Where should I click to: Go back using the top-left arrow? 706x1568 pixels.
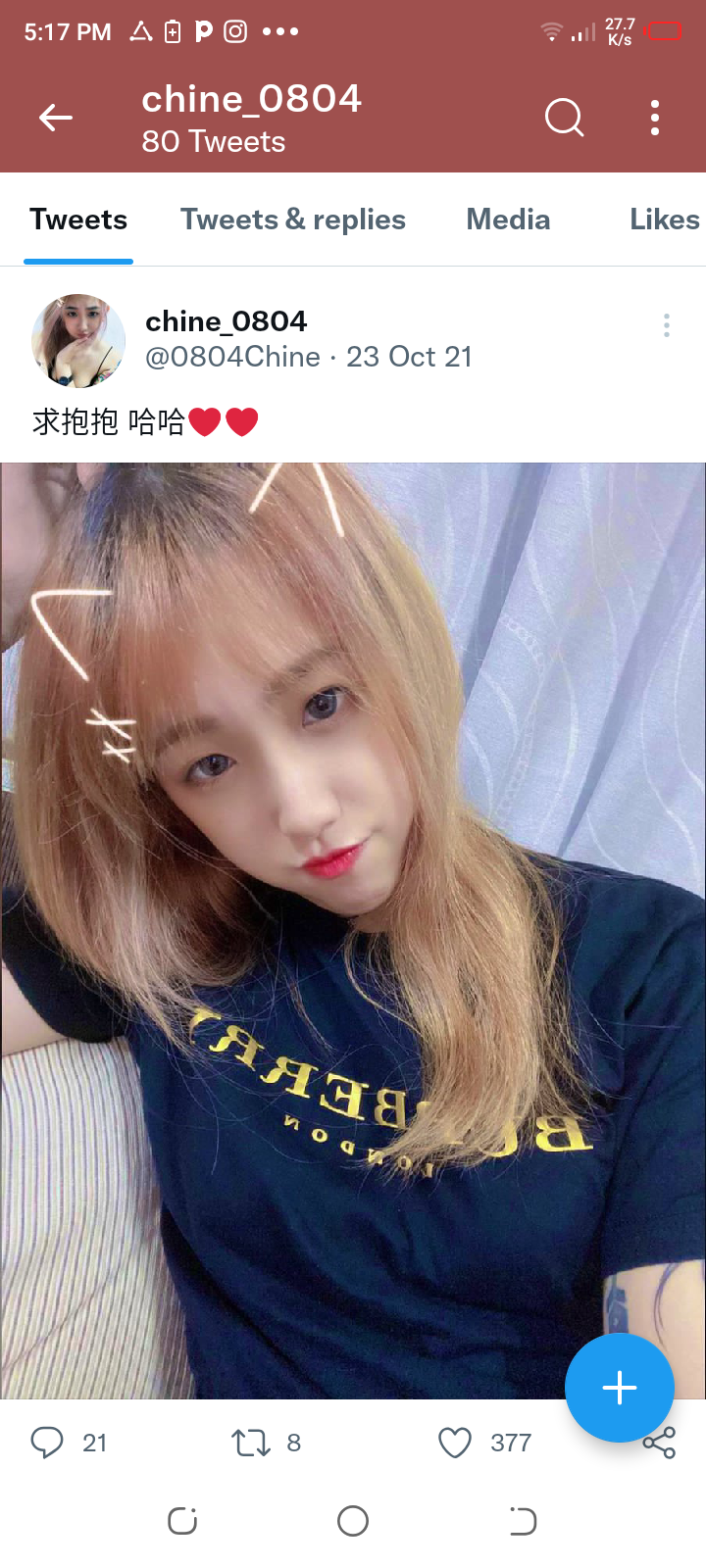coord(56,119)
